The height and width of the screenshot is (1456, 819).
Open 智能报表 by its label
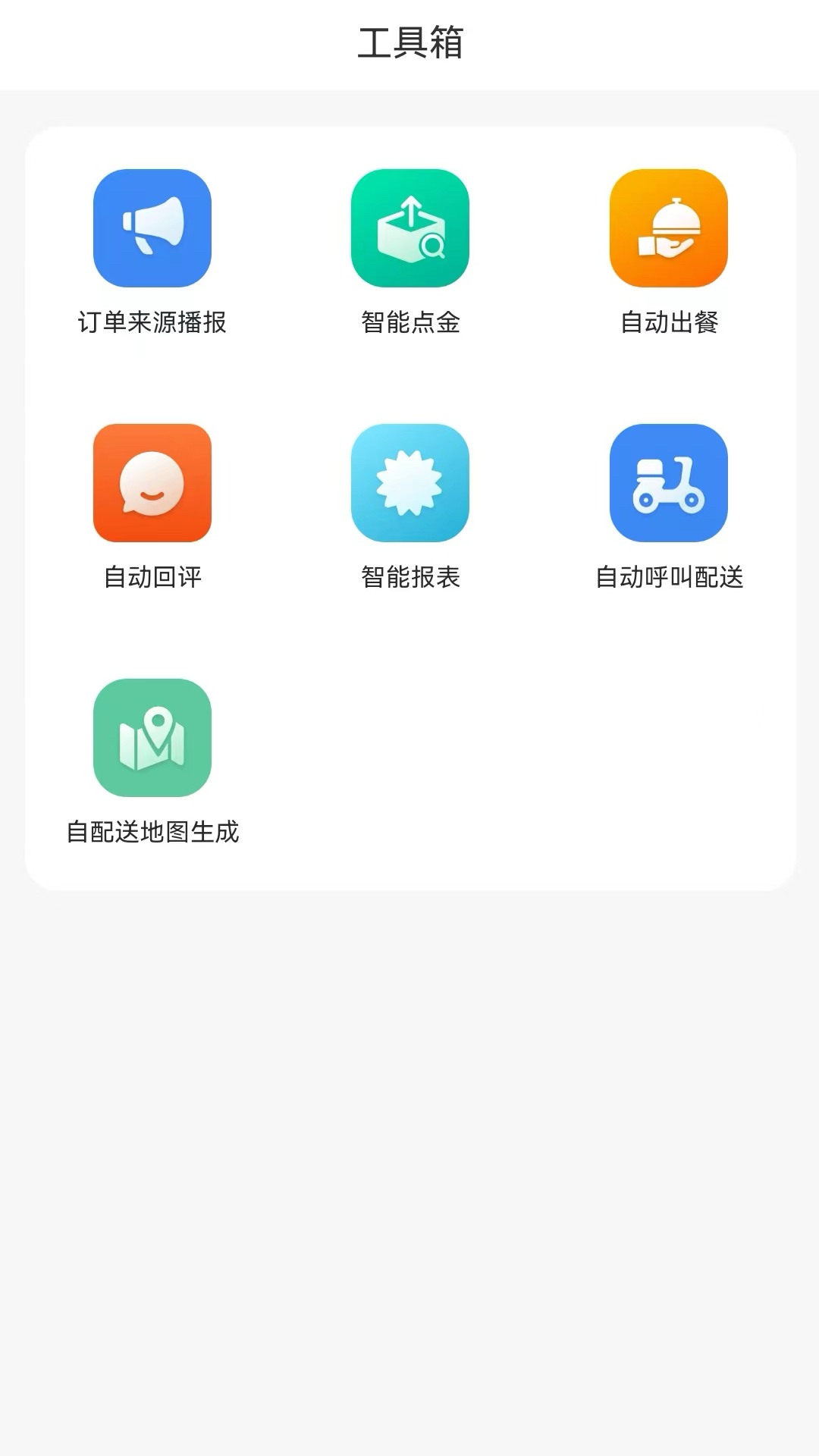(412, 578)
